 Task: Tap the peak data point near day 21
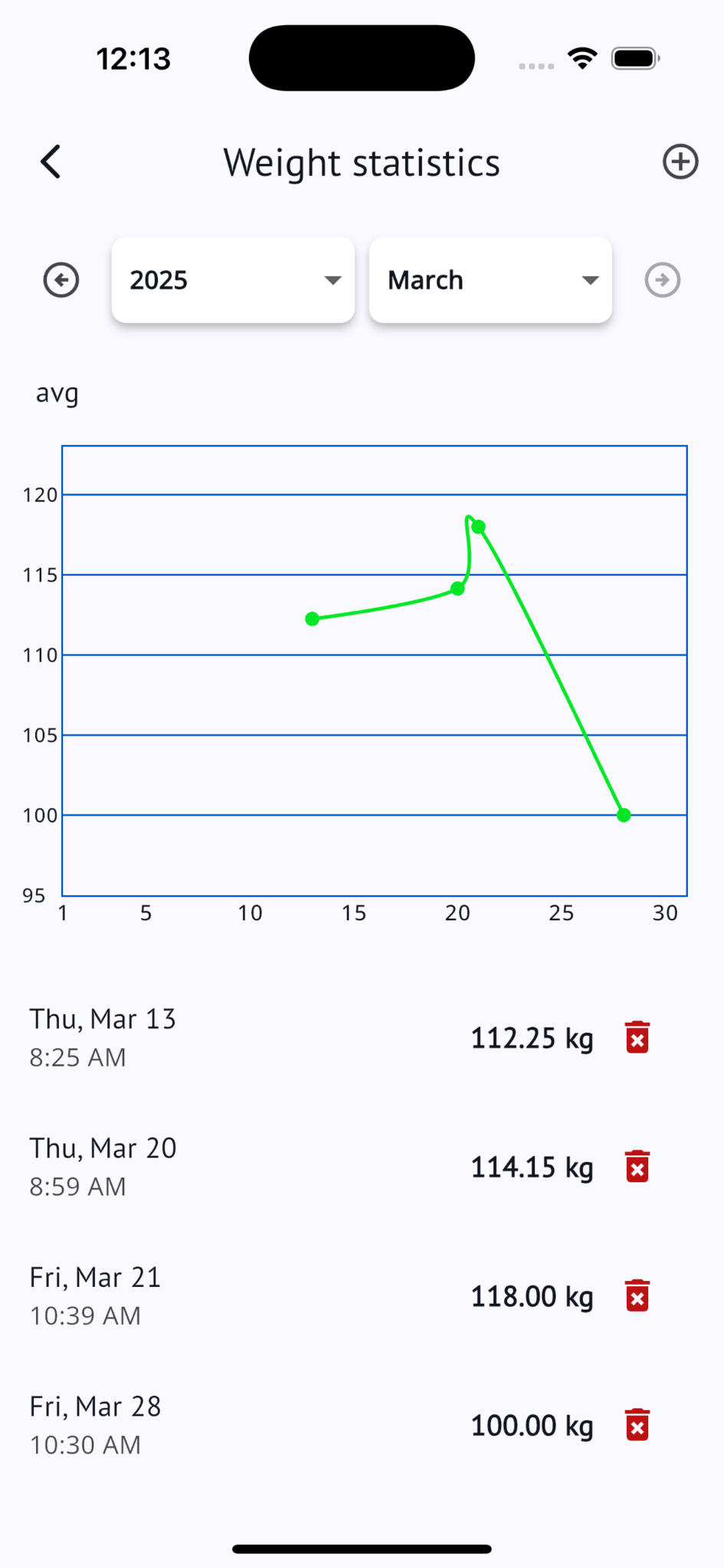[478, 527]
